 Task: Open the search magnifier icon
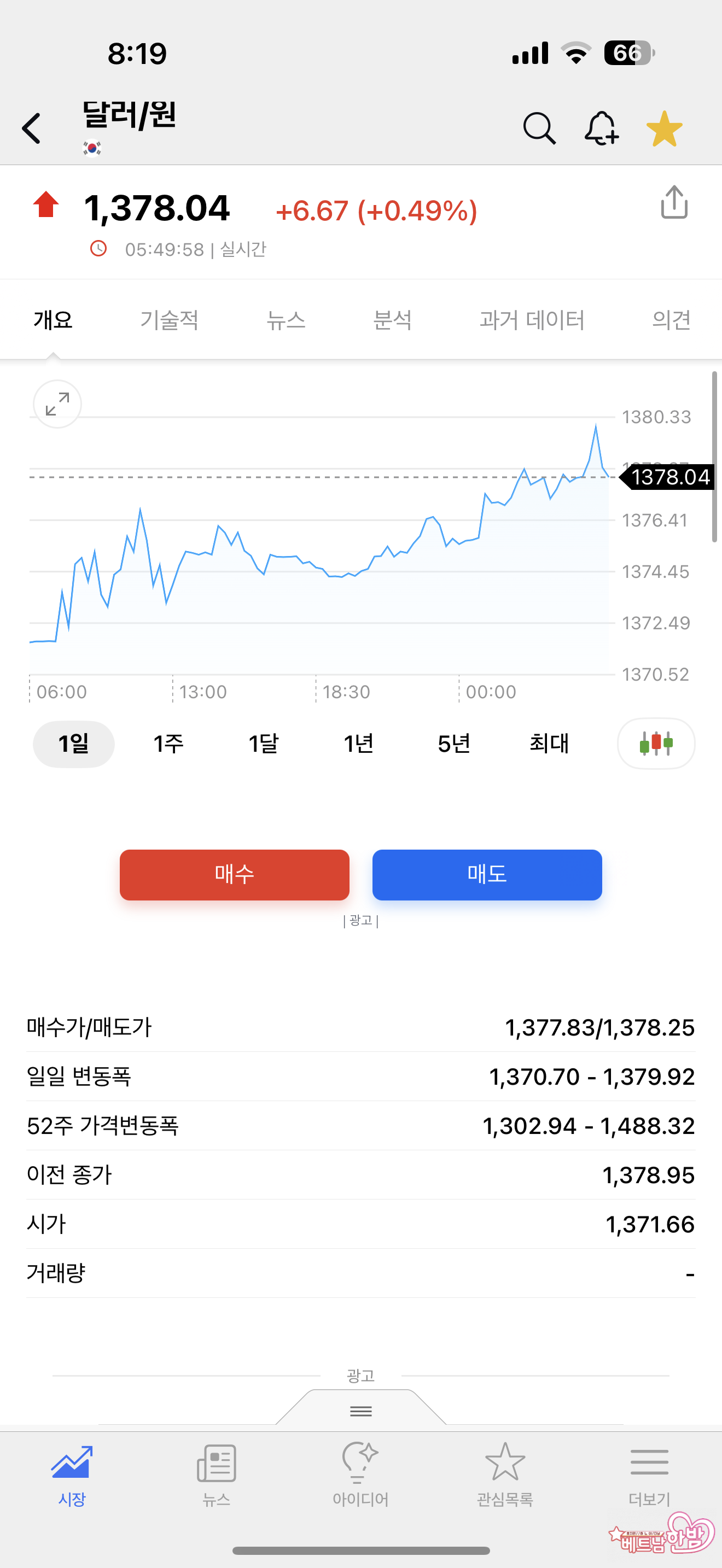click(x=539, y=128)
